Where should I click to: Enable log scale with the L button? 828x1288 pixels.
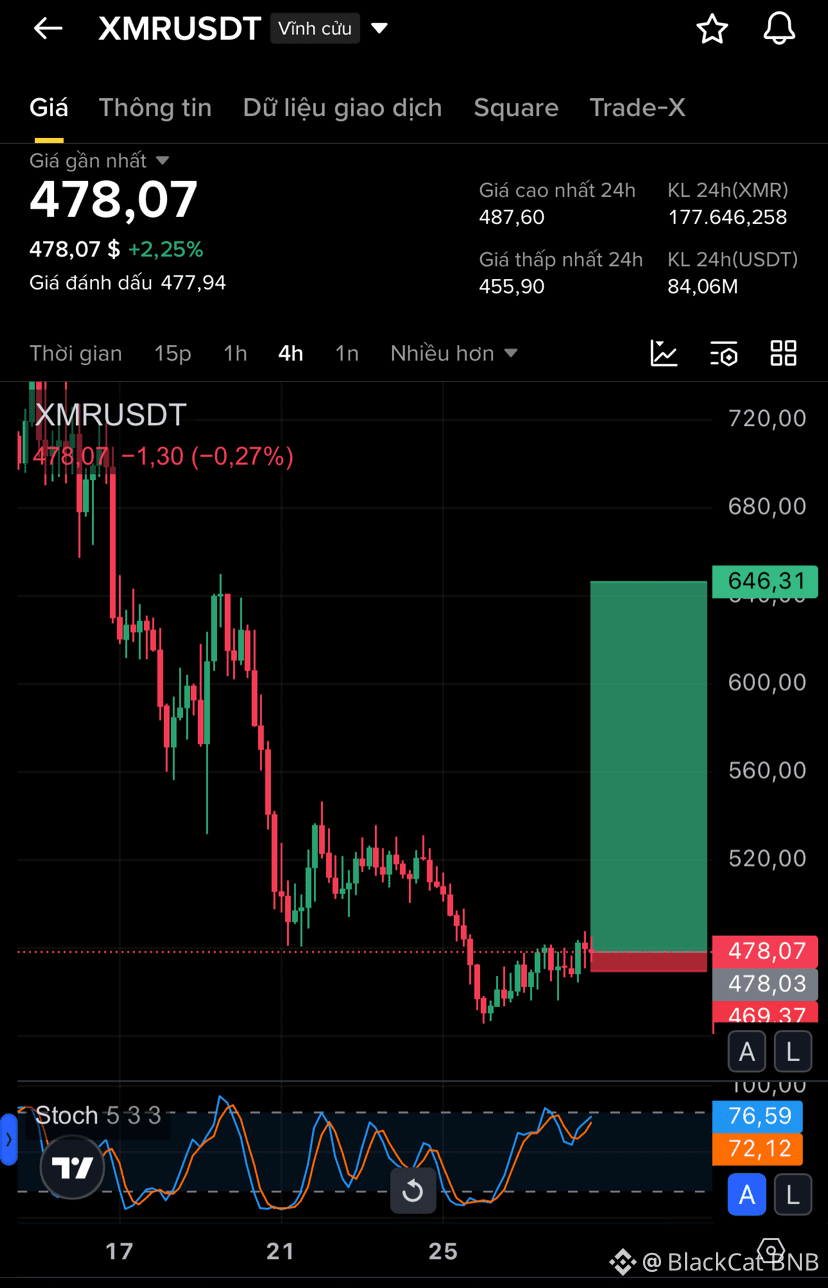[792, 1051]
